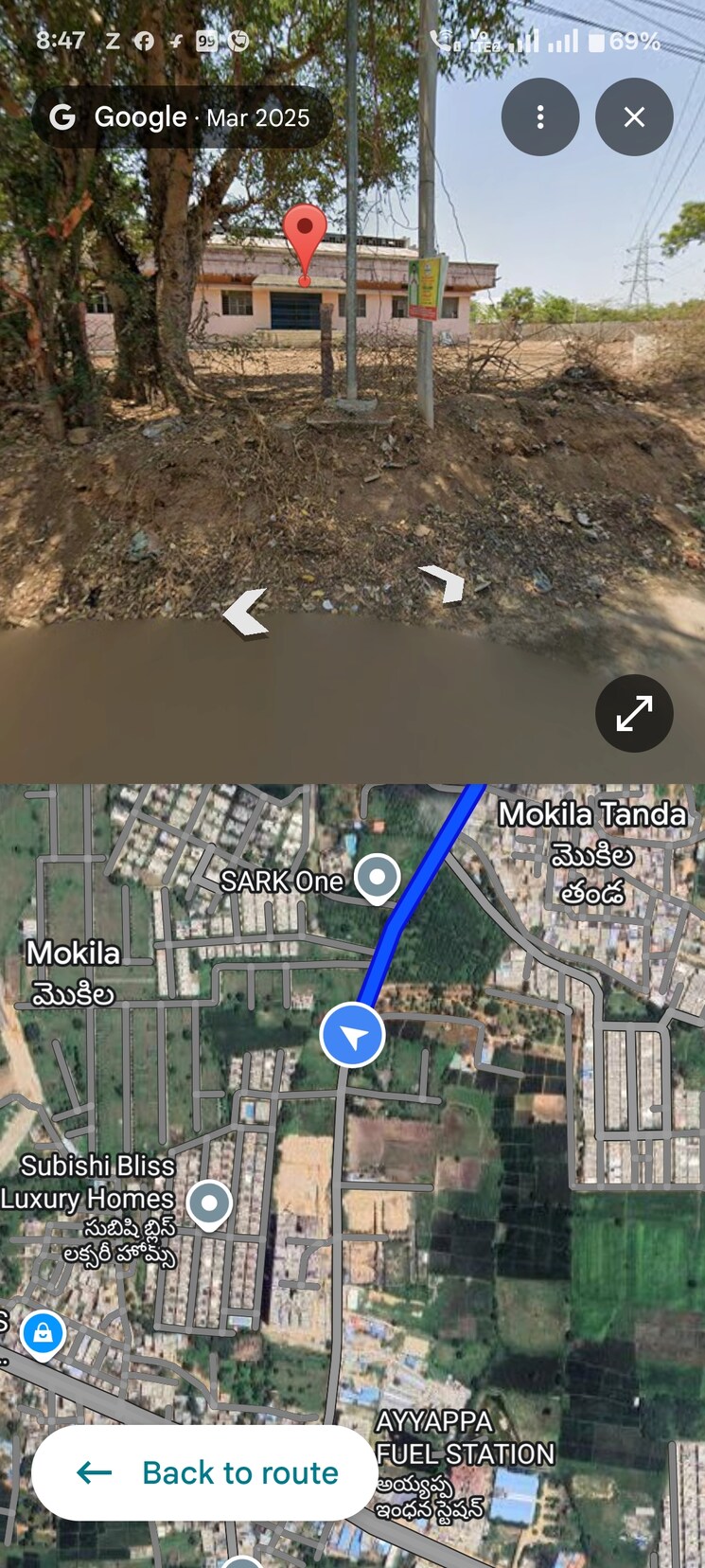The image size is (705, 1568).
Task: Open the Street View overflow menu
Action: point(539,117)
